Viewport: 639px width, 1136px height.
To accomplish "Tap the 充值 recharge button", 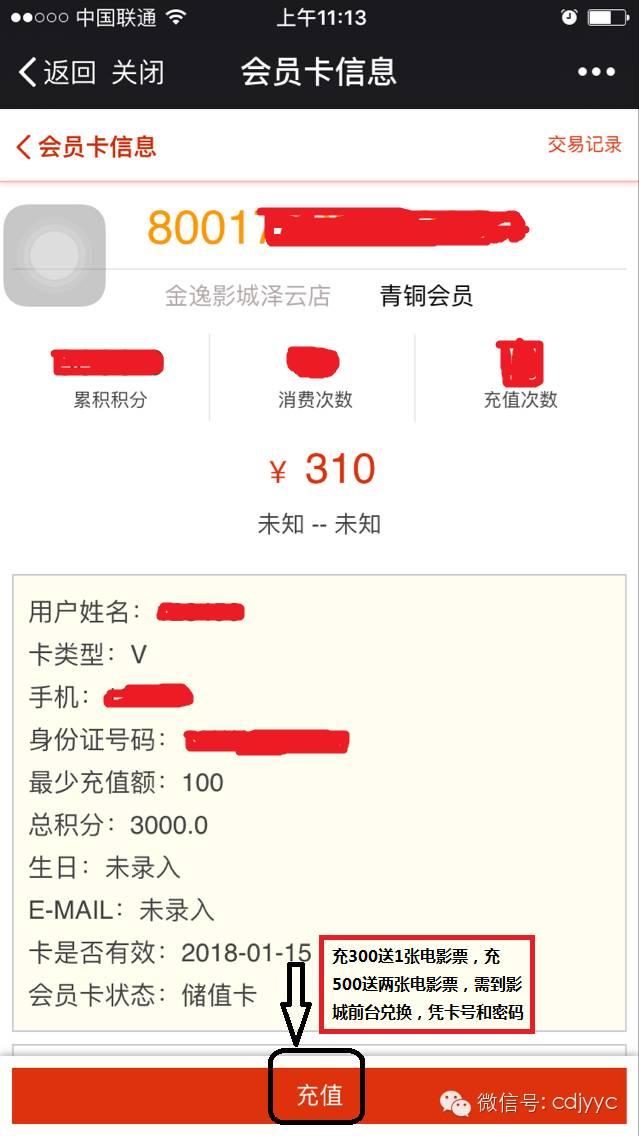I will point(318,1095).
